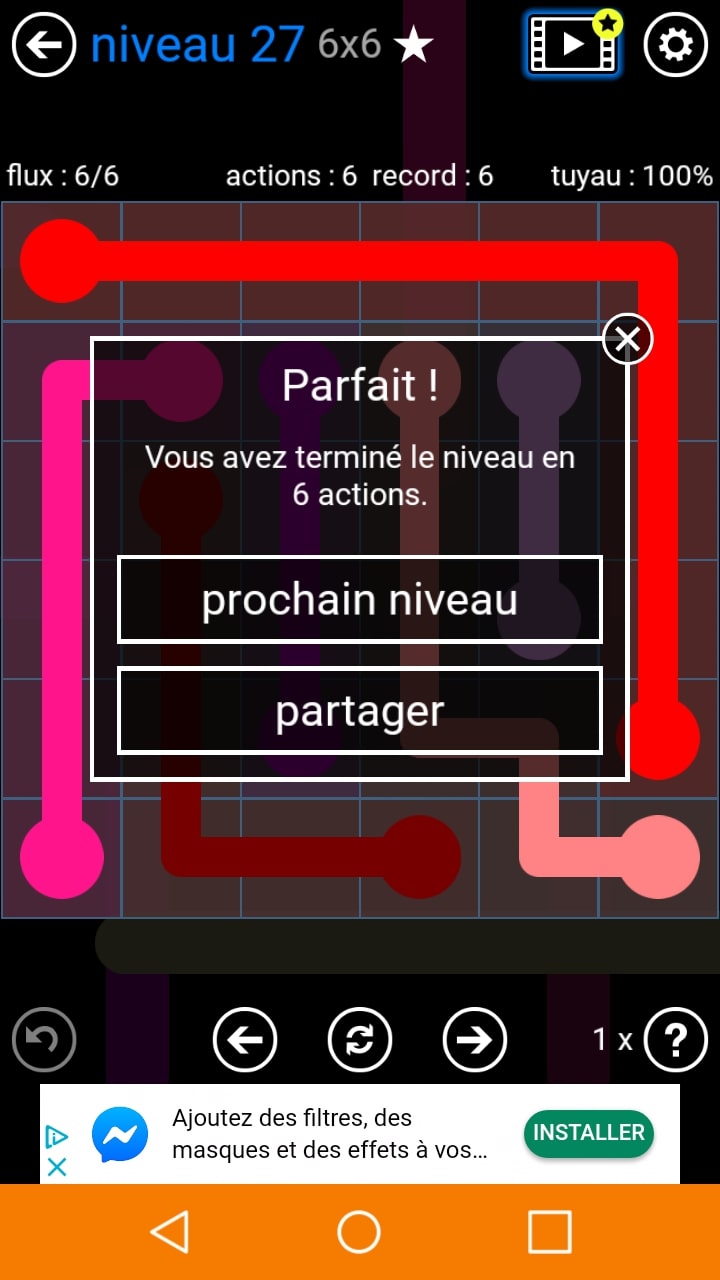720x1280 pixels.
Task: Tap INSTALLER on the Messenger ad
Action: click(588, 1133)
